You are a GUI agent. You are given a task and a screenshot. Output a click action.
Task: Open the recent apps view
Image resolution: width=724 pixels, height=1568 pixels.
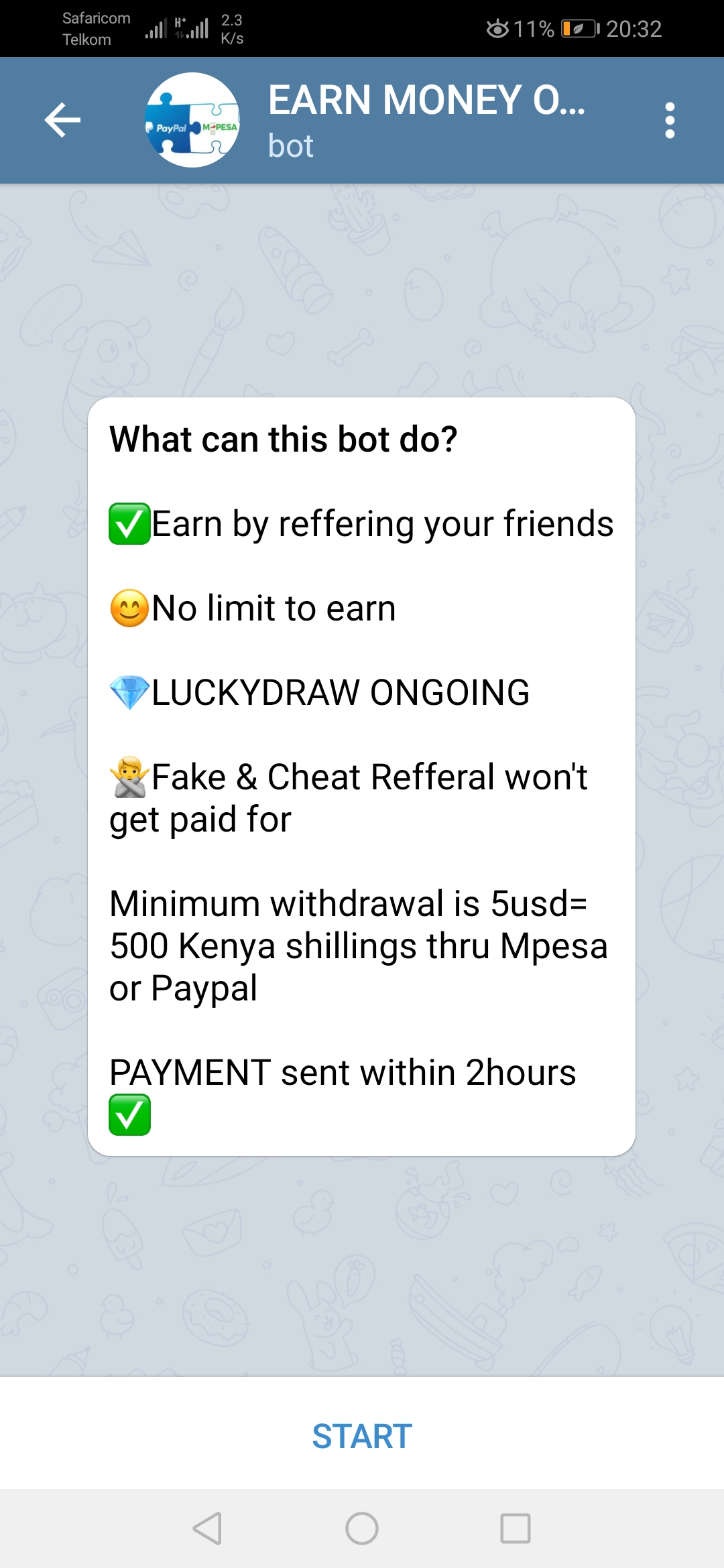tap(515, 1528)
